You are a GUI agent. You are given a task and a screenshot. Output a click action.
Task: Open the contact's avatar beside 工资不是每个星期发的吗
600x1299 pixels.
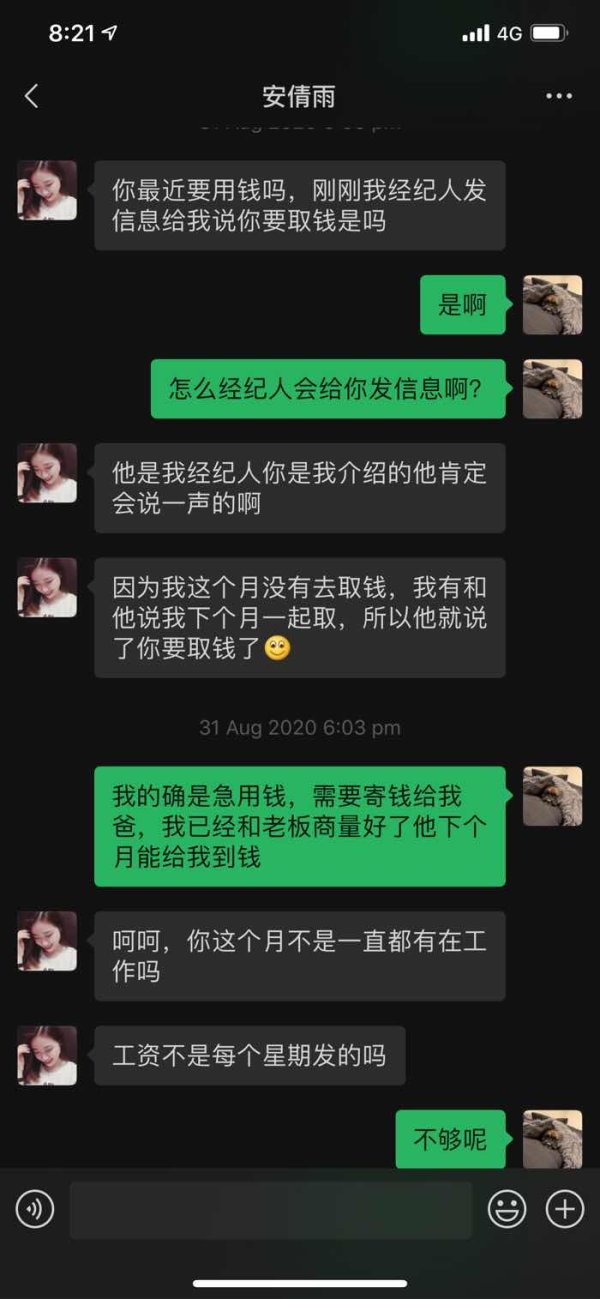pyautogui.click(x=47, y=1055)
